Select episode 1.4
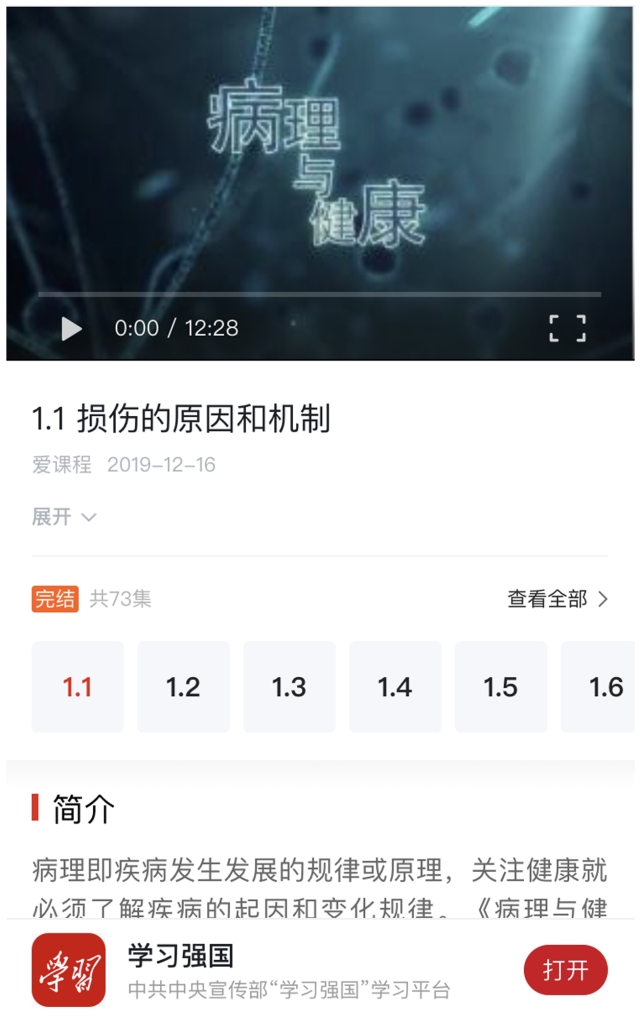640x1028 pixels. [x=395, y=687]
